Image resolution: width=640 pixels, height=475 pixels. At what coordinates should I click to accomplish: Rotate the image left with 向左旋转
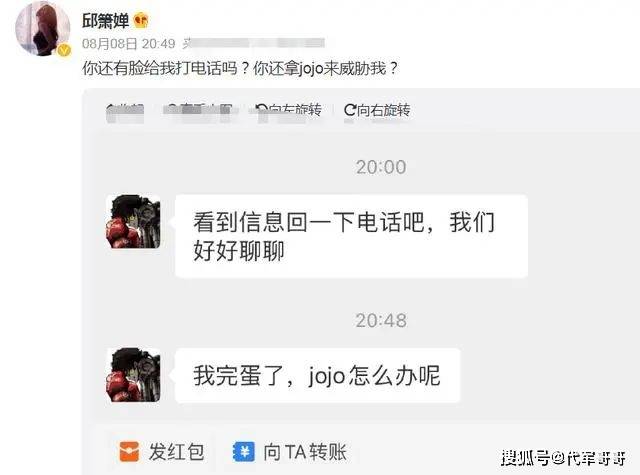(288, 110)
